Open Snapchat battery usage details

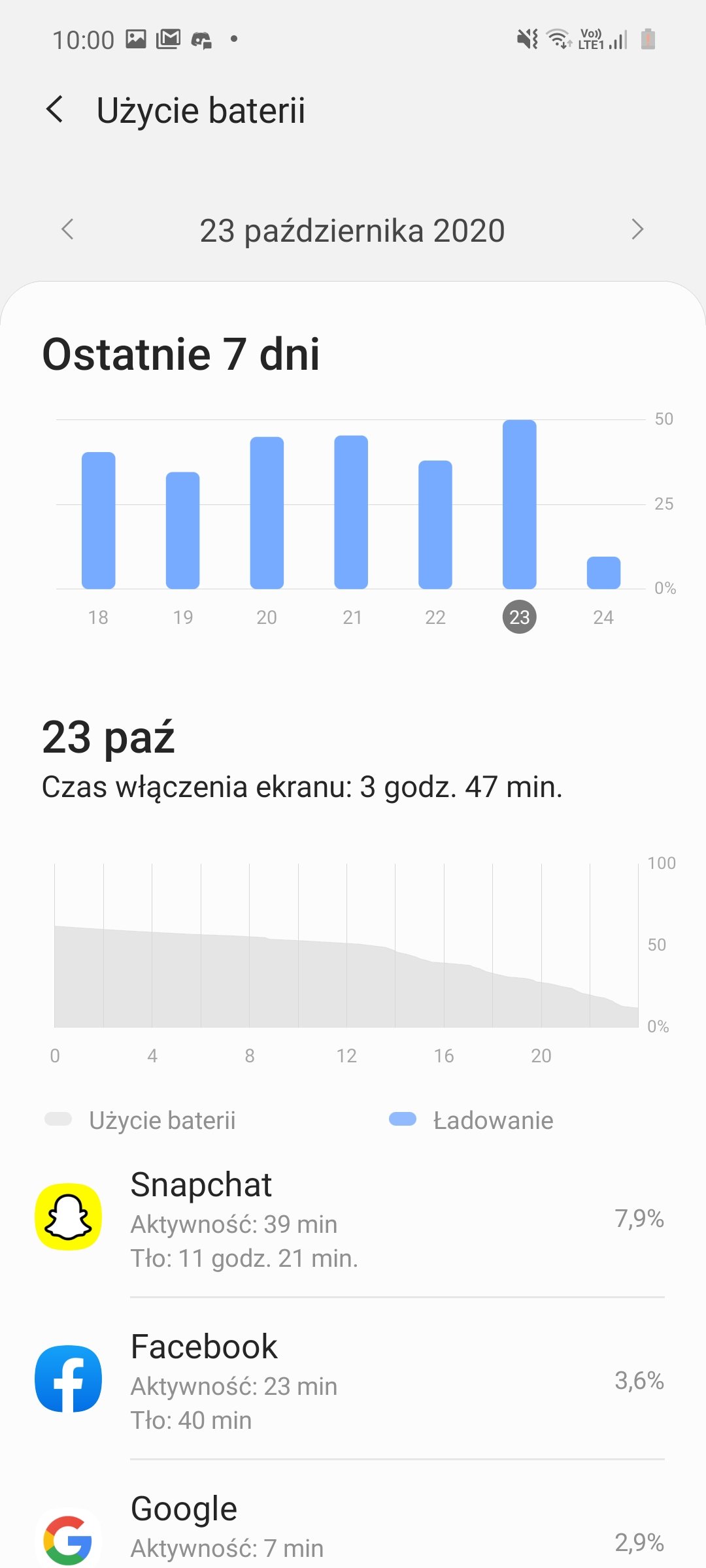pyautogui.click(x=353, y=1218)
